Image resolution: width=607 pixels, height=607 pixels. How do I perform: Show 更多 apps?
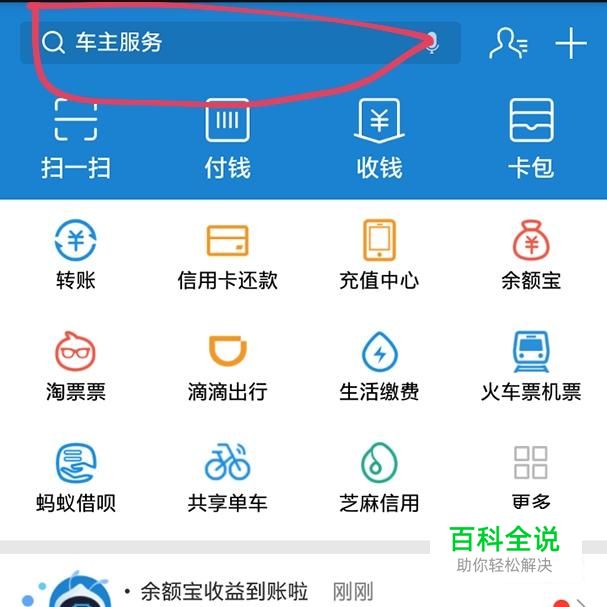531,477
